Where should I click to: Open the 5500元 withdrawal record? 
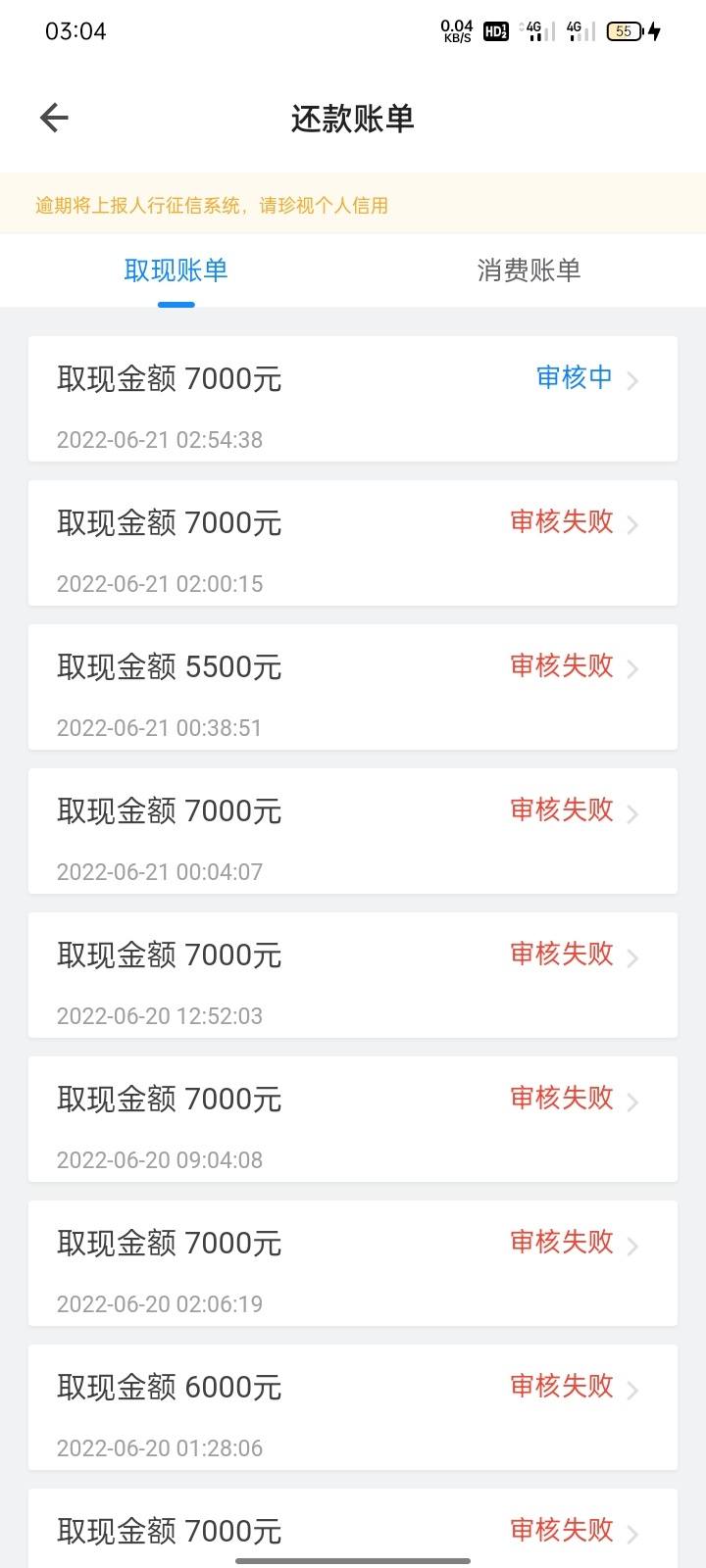pos(353,687)
